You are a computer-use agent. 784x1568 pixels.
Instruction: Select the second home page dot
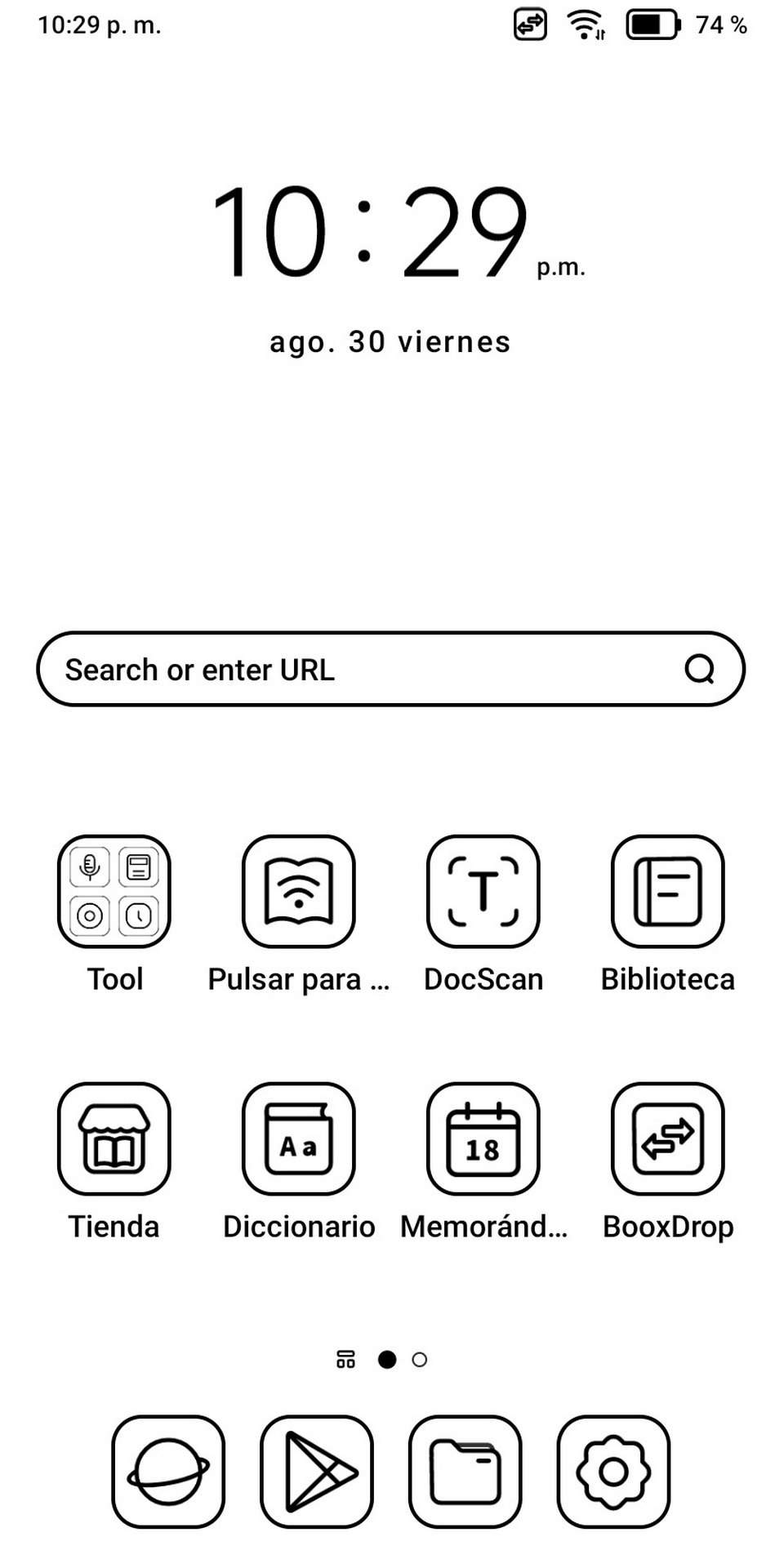pos(420,1360)
